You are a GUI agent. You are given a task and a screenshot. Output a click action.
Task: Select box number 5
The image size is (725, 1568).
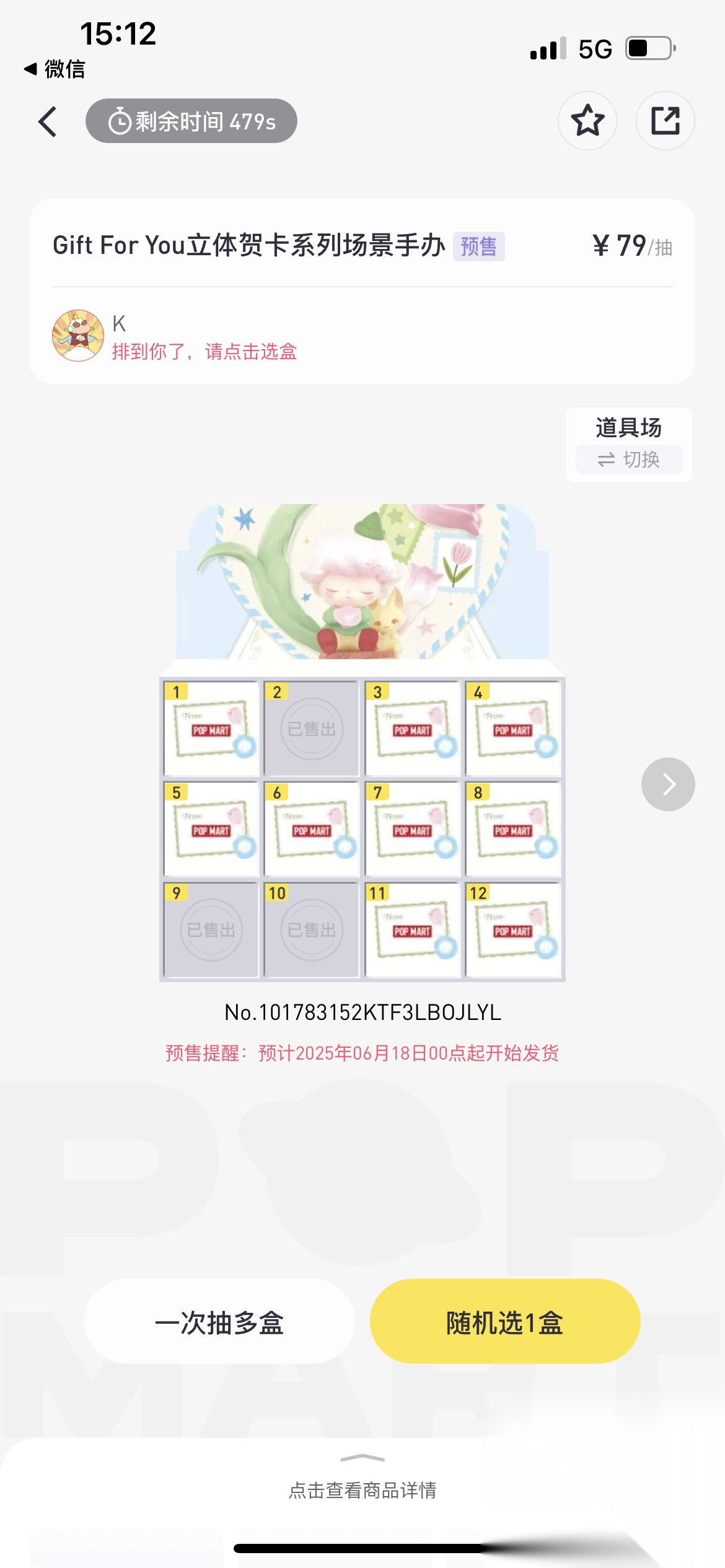pos(211,829)
